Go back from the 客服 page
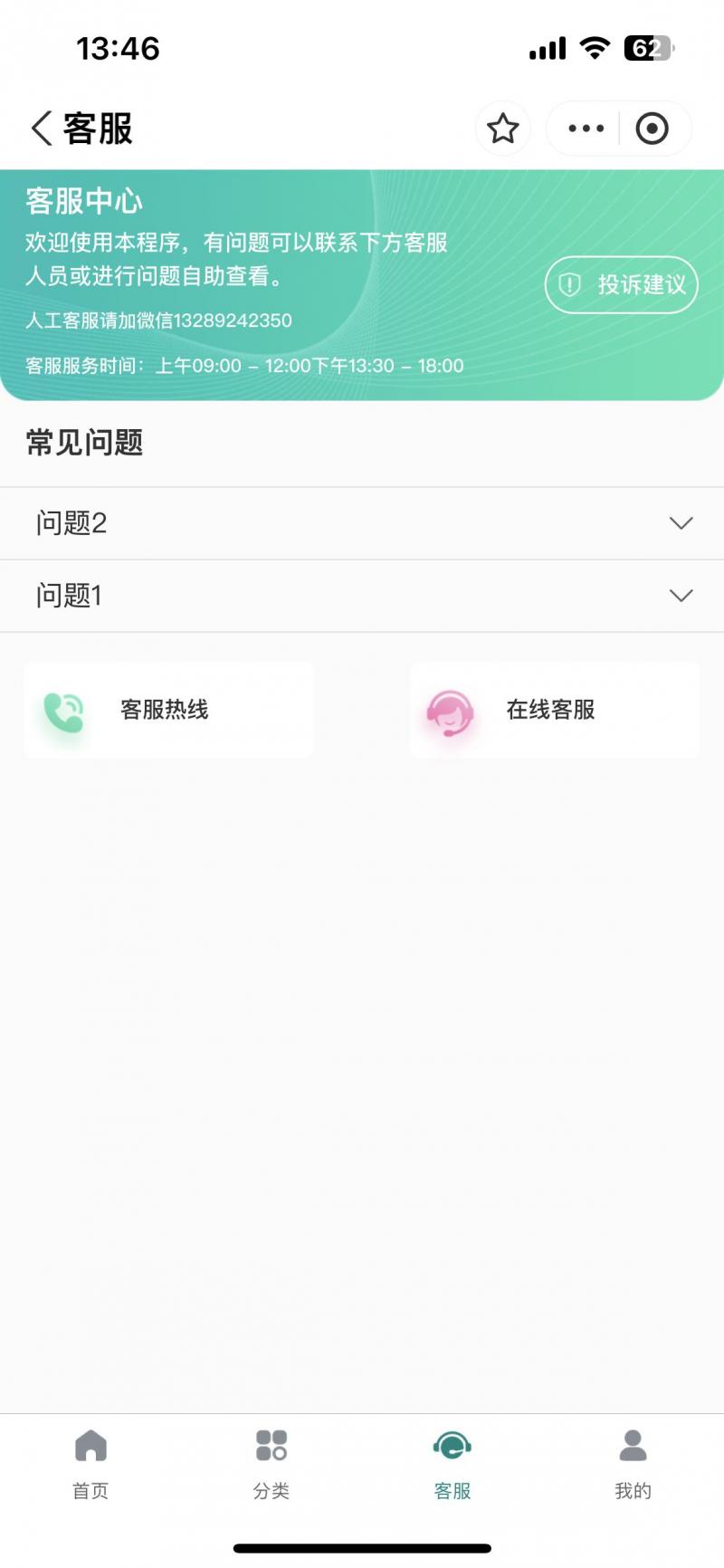Viewport: 724px width, 1568px height. pos(42,129)
